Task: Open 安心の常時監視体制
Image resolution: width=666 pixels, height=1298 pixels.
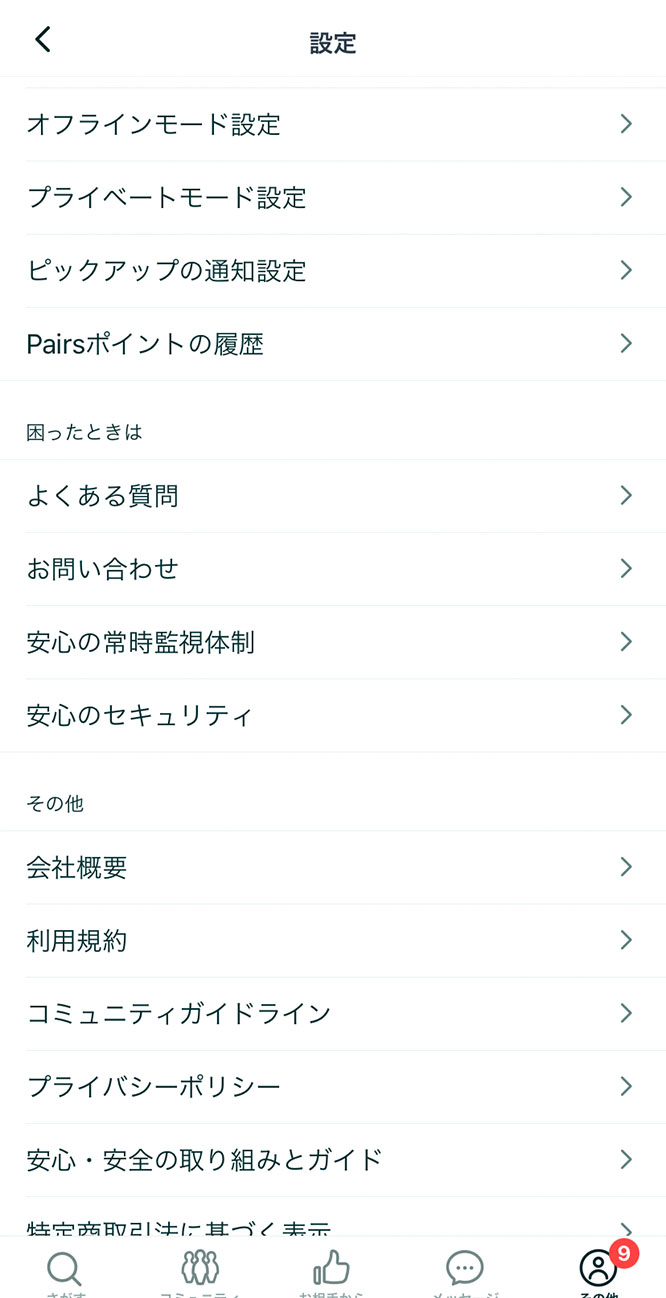Action: [333, 642]
